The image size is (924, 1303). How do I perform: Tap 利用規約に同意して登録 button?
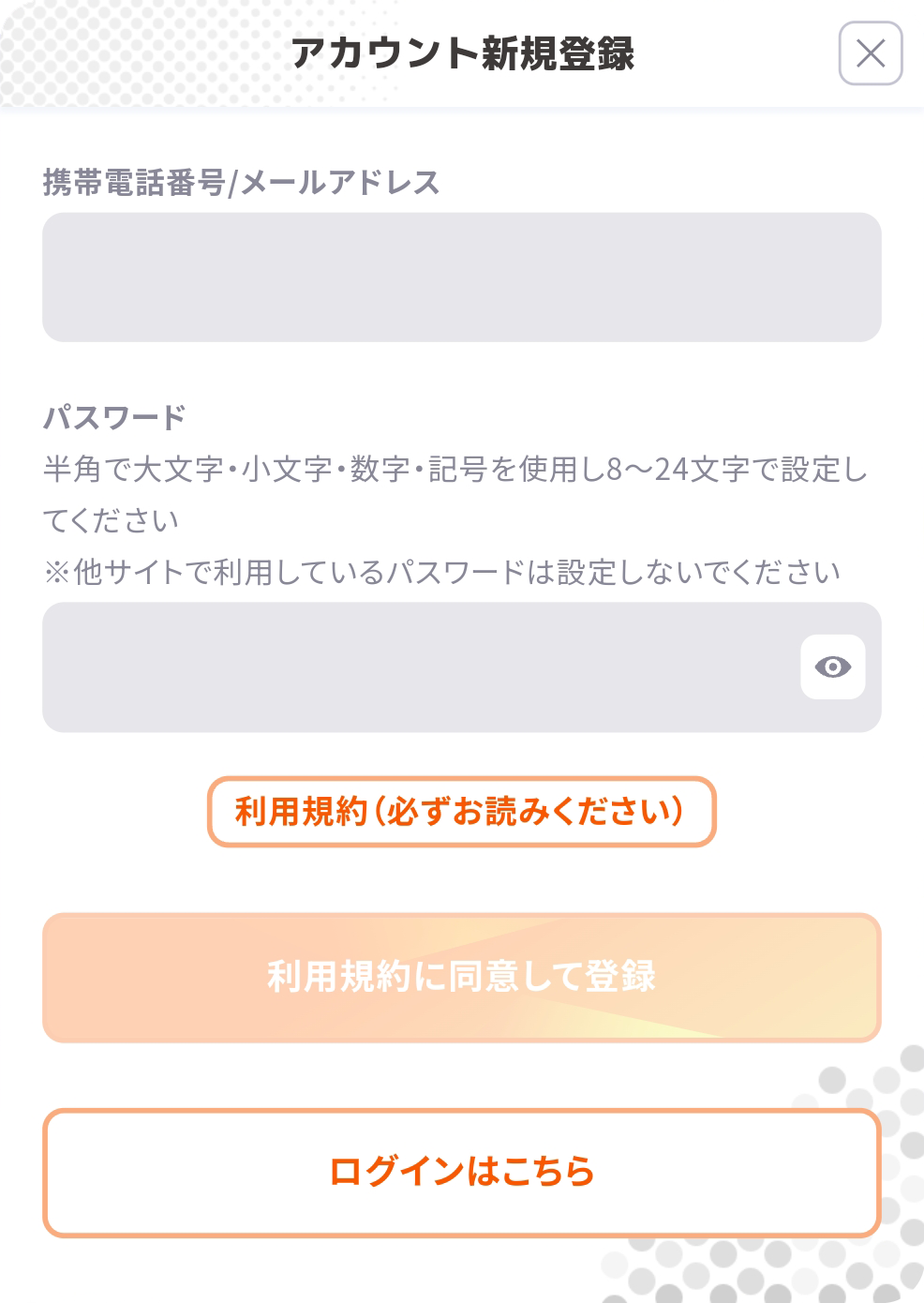[x=461, y=977]
